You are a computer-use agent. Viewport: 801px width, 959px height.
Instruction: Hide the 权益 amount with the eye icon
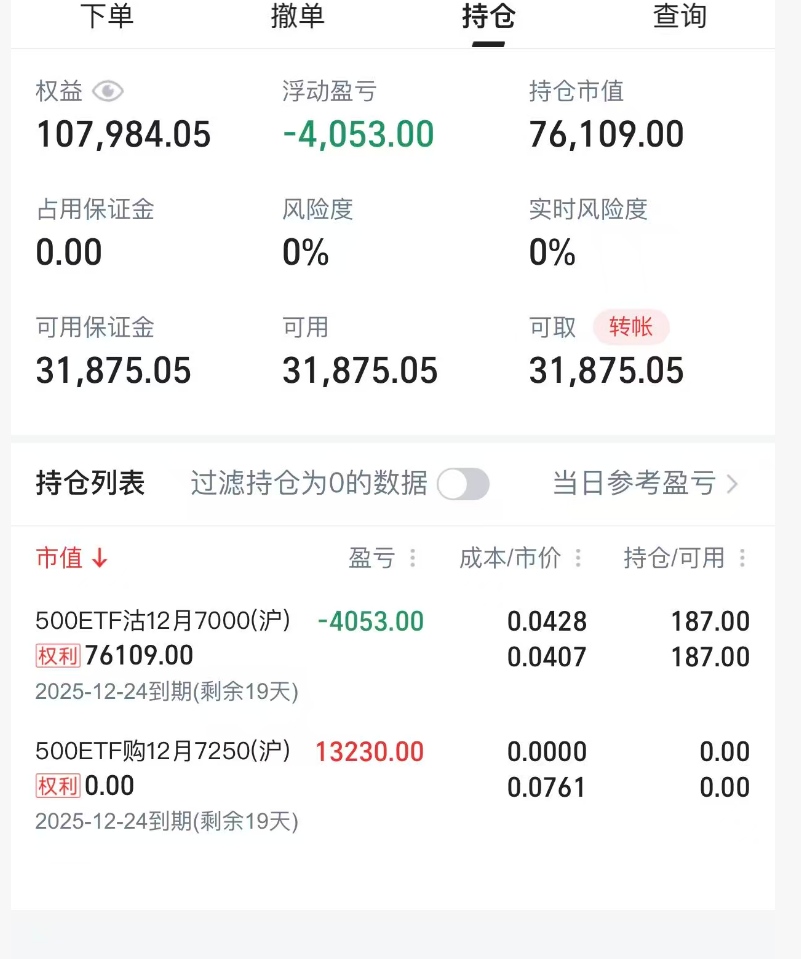coord(108,92)
